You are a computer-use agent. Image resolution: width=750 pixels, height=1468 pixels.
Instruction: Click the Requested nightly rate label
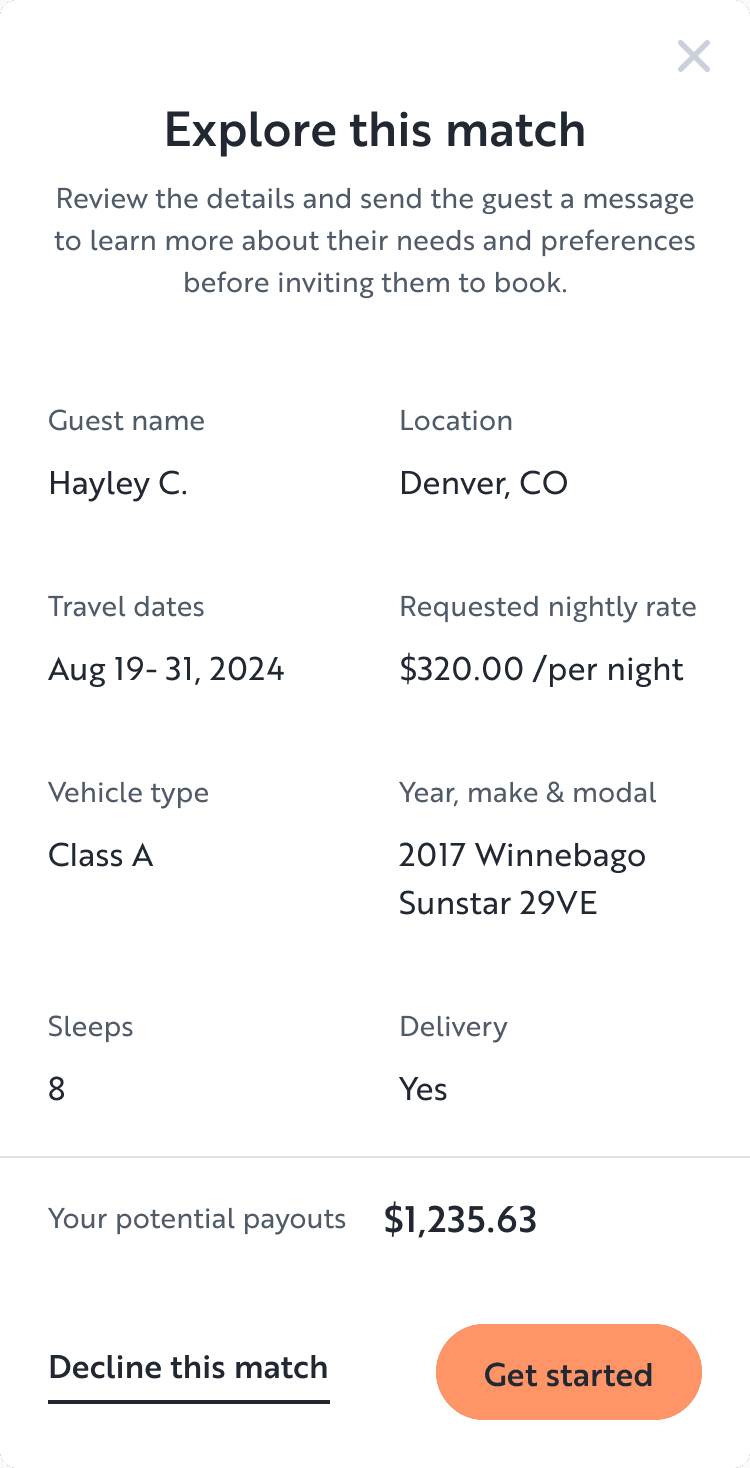point(548,606)
